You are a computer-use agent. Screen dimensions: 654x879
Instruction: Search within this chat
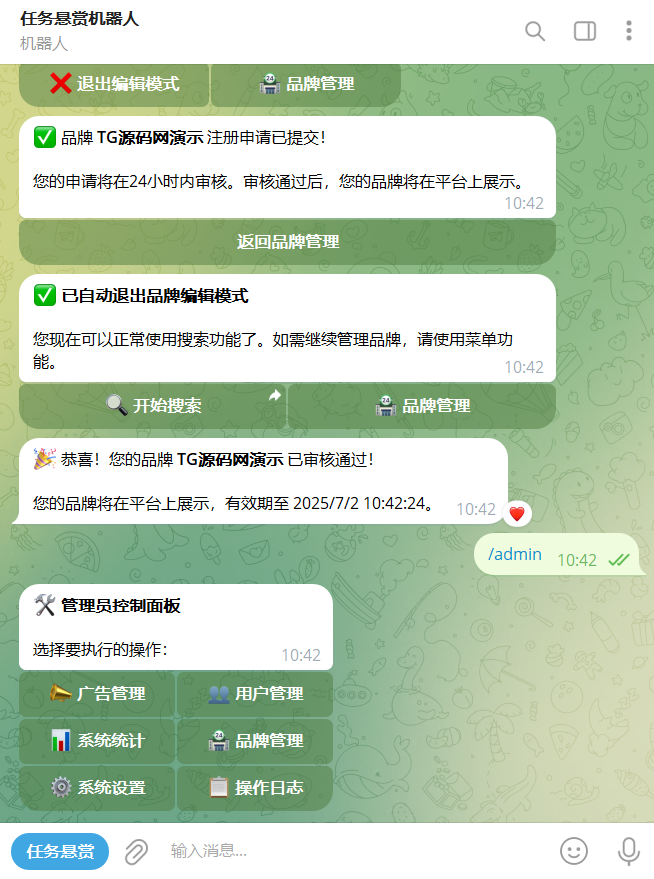(x=535, y=31)
